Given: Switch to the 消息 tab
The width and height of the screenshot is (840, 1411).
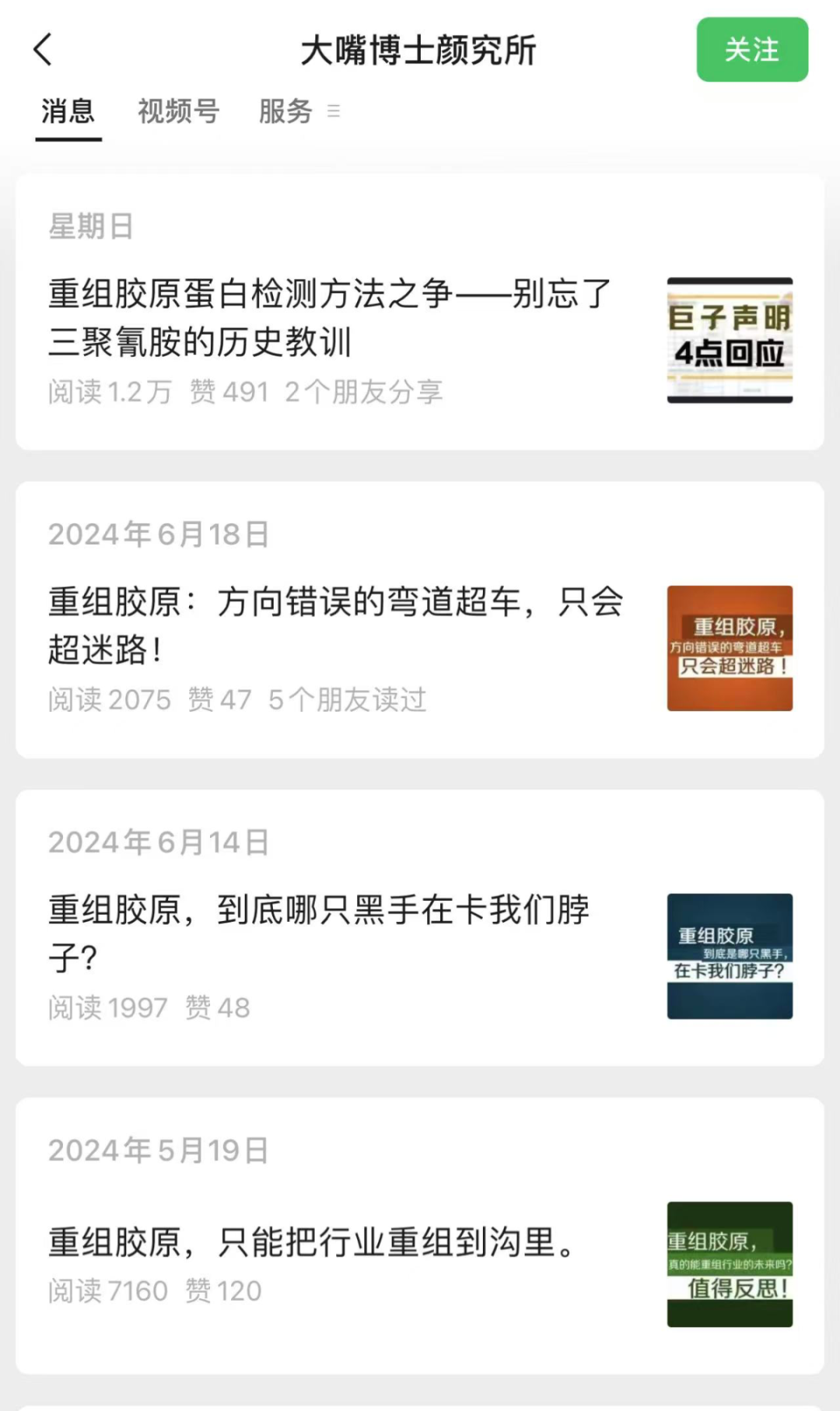Looking at the screenshot, I should 68,112.
